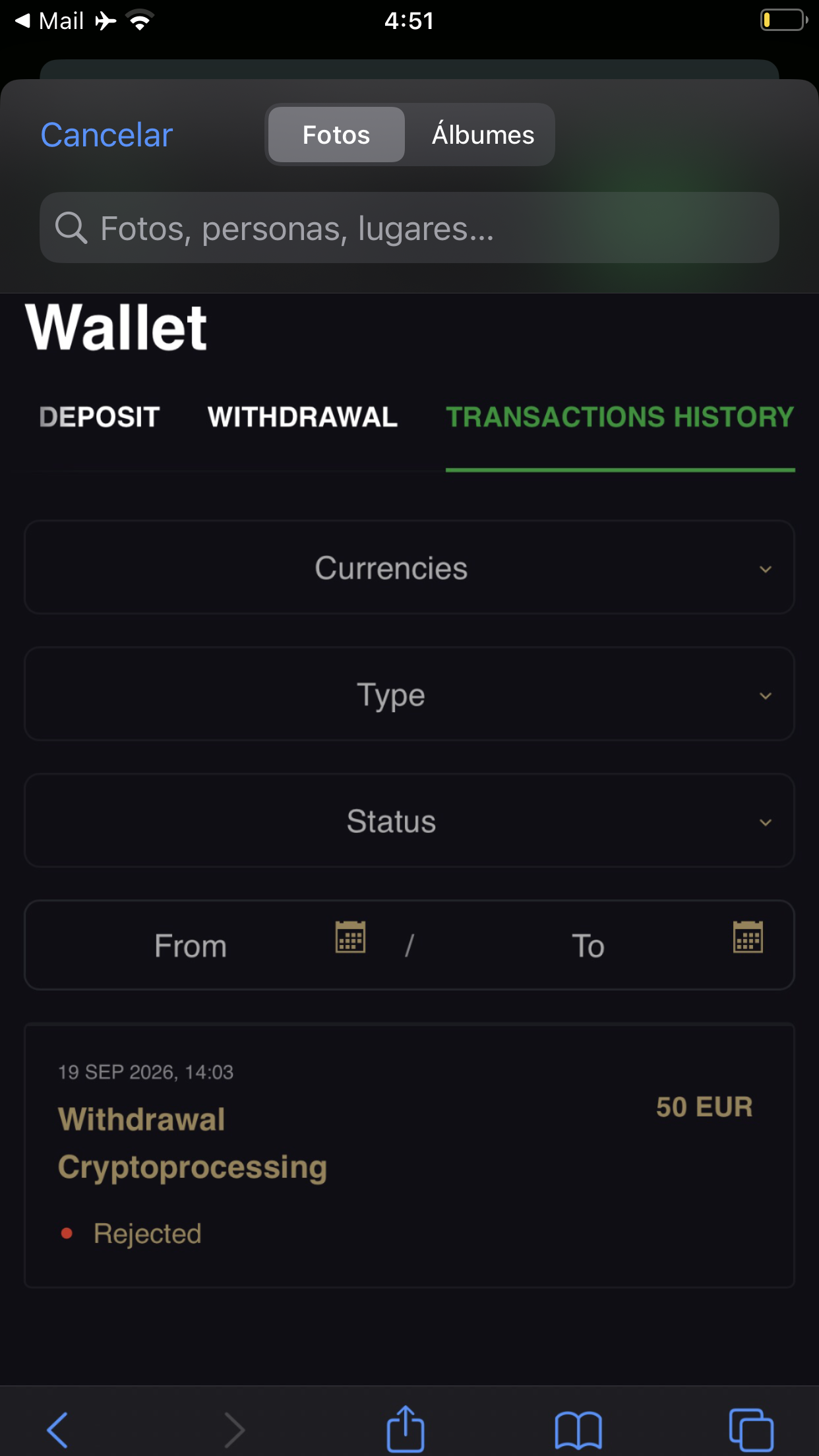The height and width of the screenshot is (1456, 819).
Task: Select the Transactions History tab
Action: click(620, 417)
